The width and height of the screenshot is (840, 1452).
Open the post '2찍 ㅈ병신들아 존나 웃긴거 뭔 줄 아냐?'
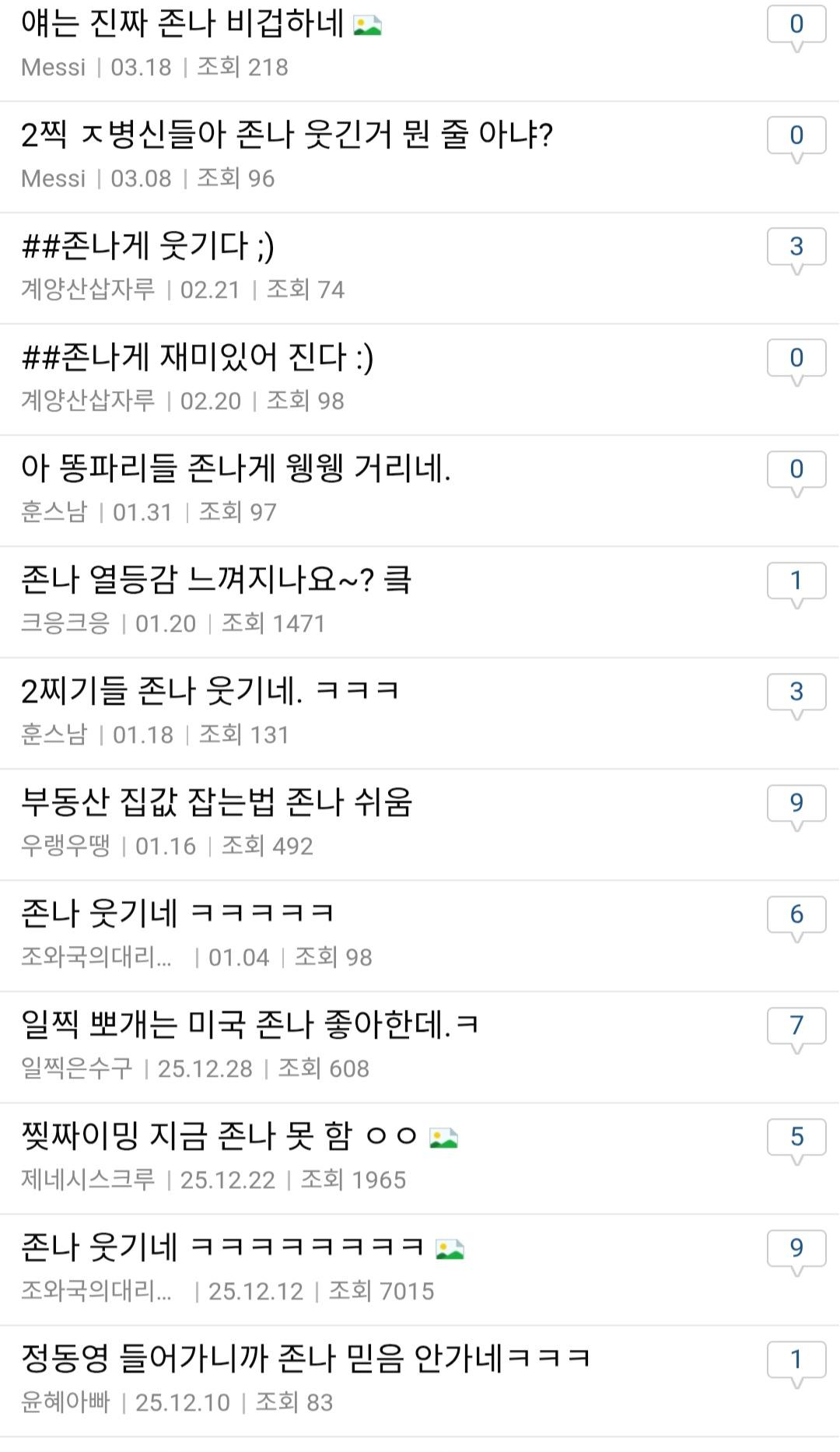coord(286,135)
